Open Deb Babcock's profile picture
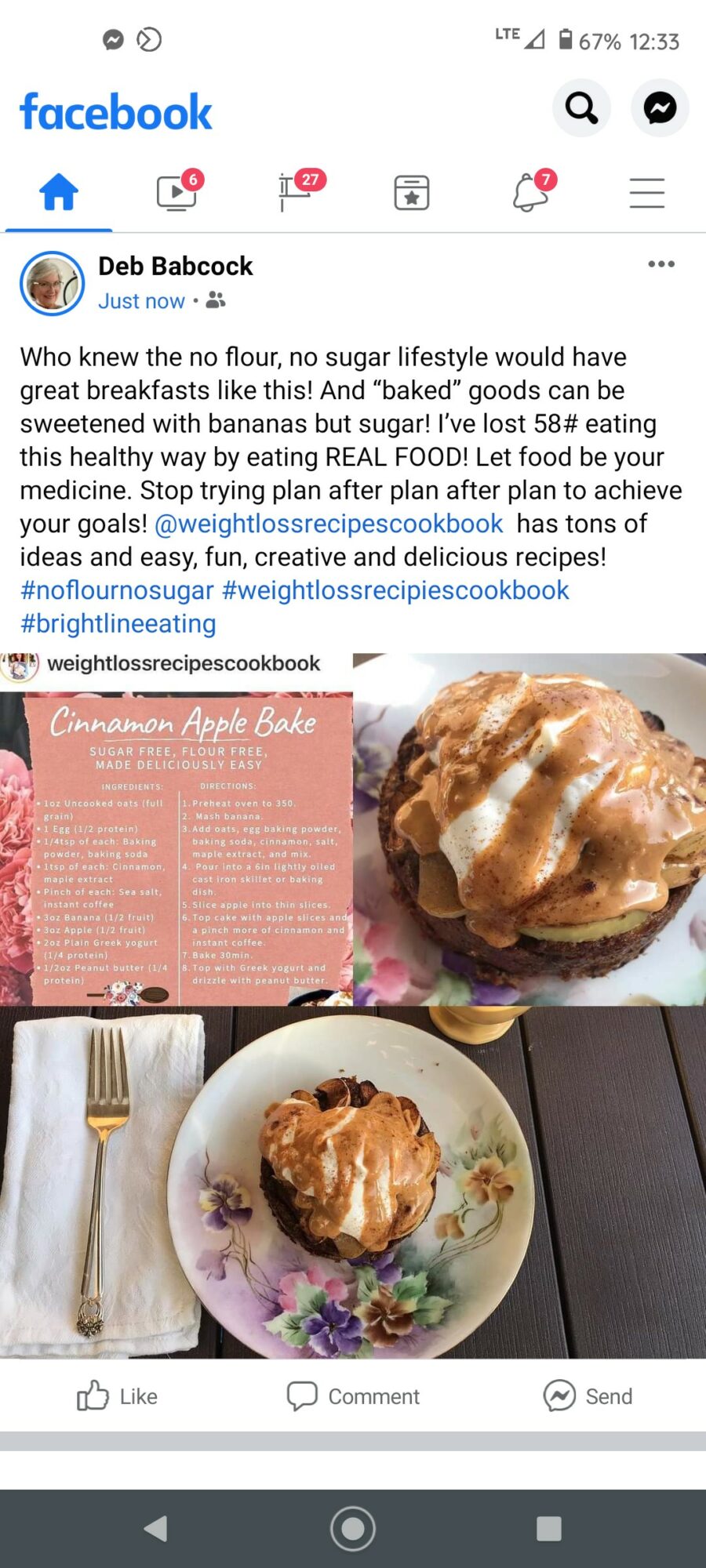Viewport: 706px width, 1568px height. [x=53, y=283]
